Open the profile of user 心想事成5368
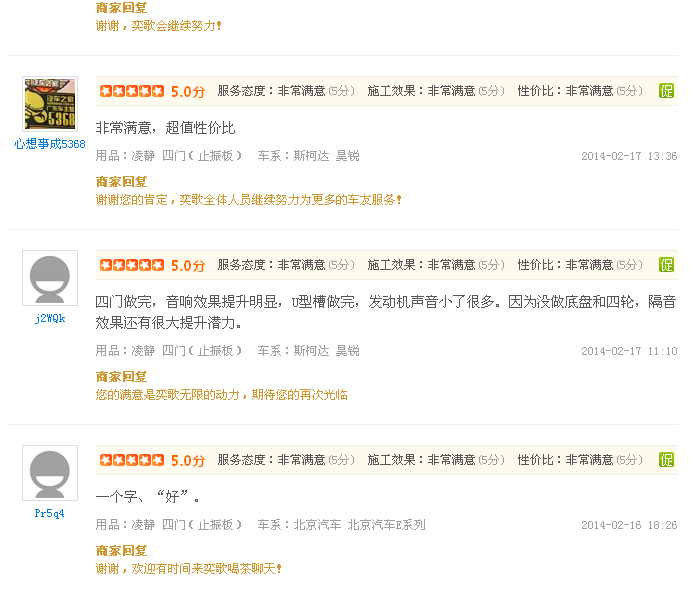This screenshot has height=596, width=697. point(50,144)
